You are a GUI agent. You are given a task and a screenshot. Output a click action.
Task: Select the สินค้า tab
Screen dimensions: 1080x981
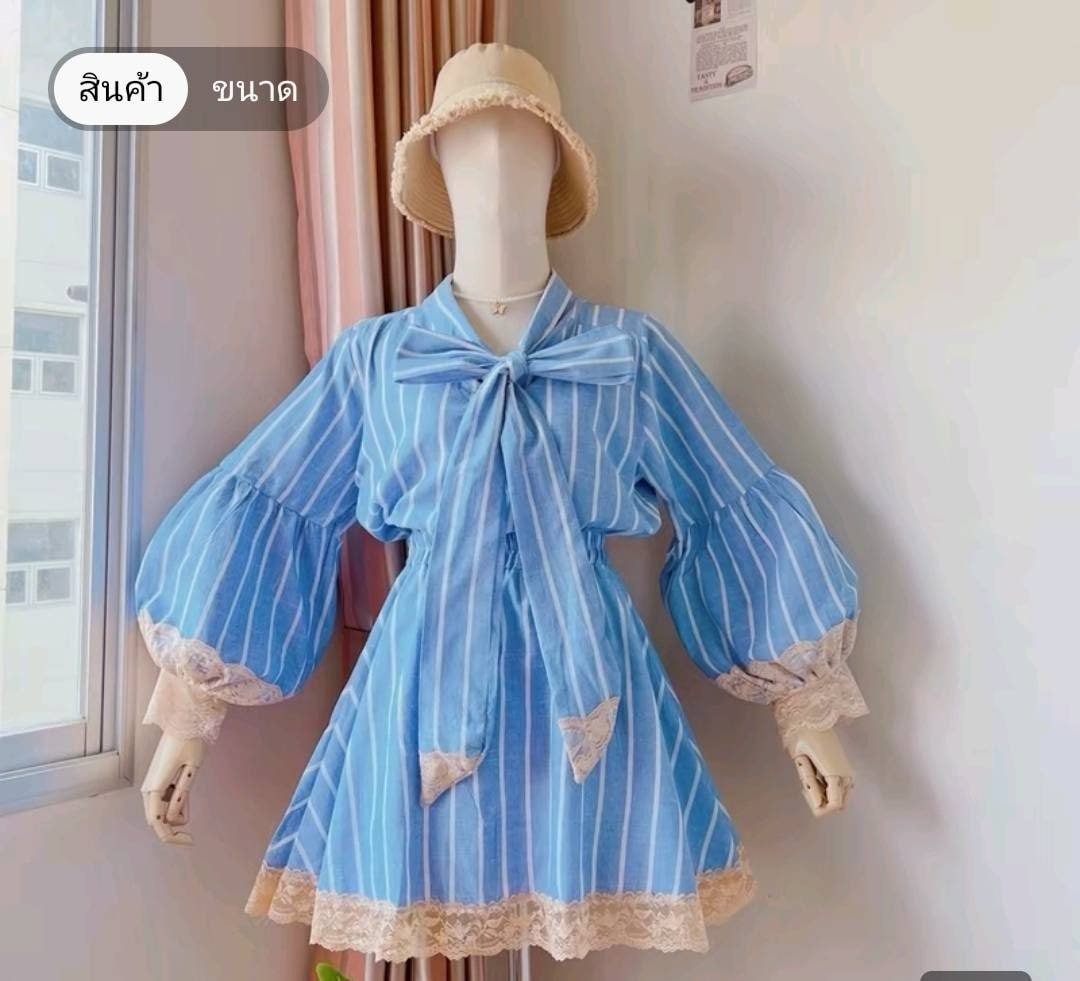(x=120, y=90)
